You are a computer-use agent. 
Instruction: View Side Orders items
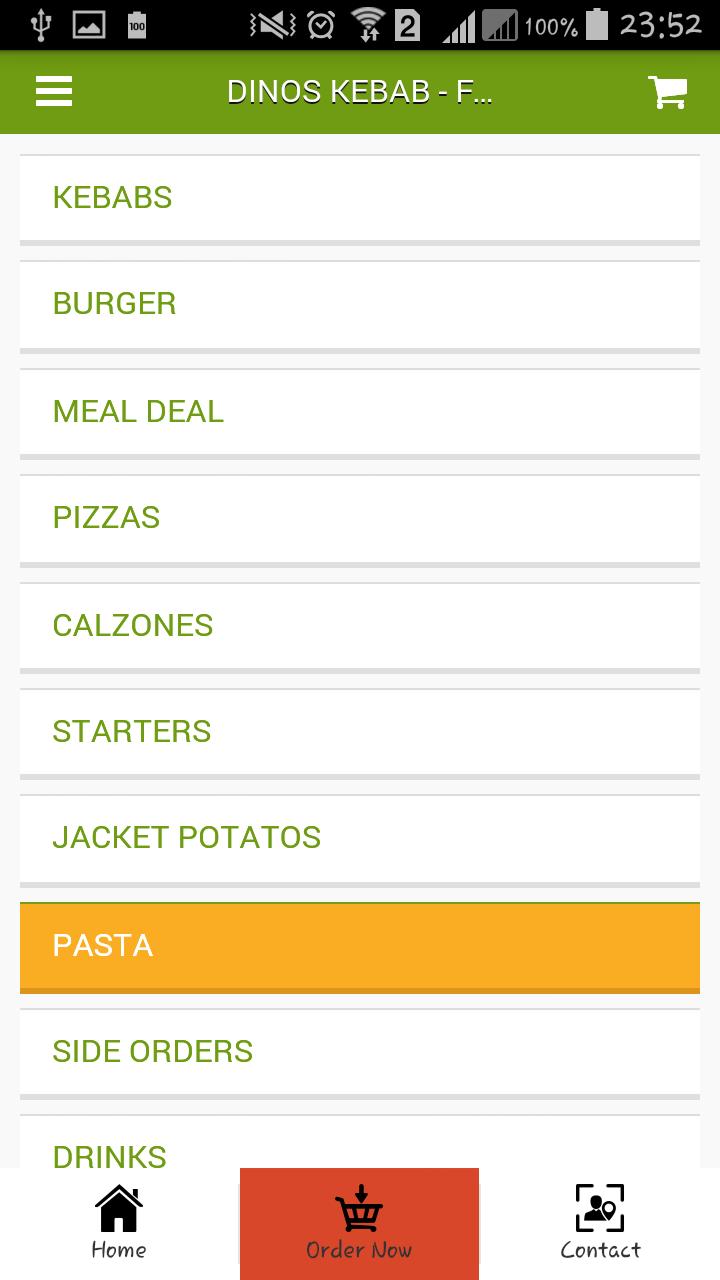click(360, 1052)
